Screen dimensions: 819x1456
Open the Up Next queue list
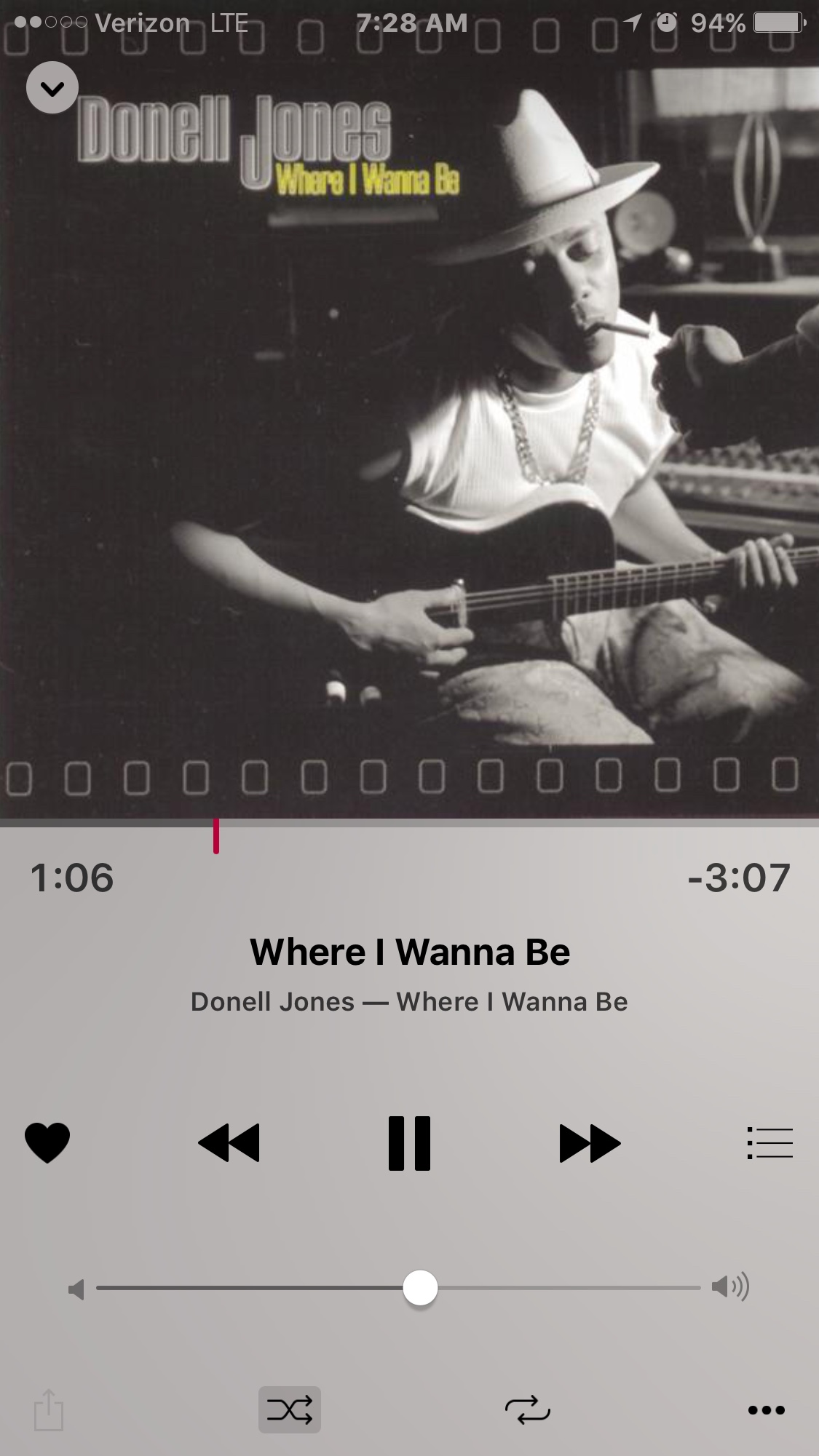[x=769, y=1142]
